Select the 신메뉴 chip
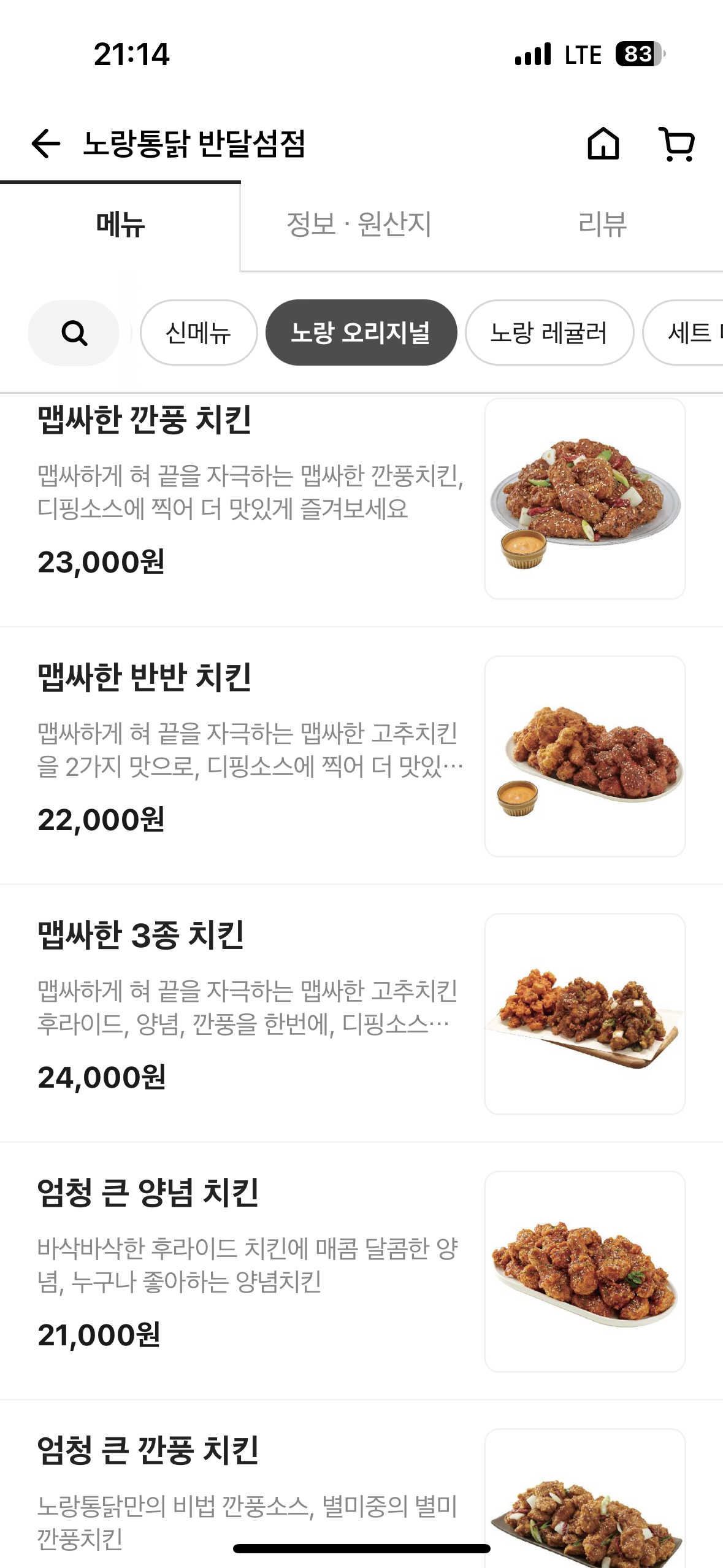Image resolution: width=723 pixels, height=1568 pixels. pyautogui.click(x=198, y=333)
